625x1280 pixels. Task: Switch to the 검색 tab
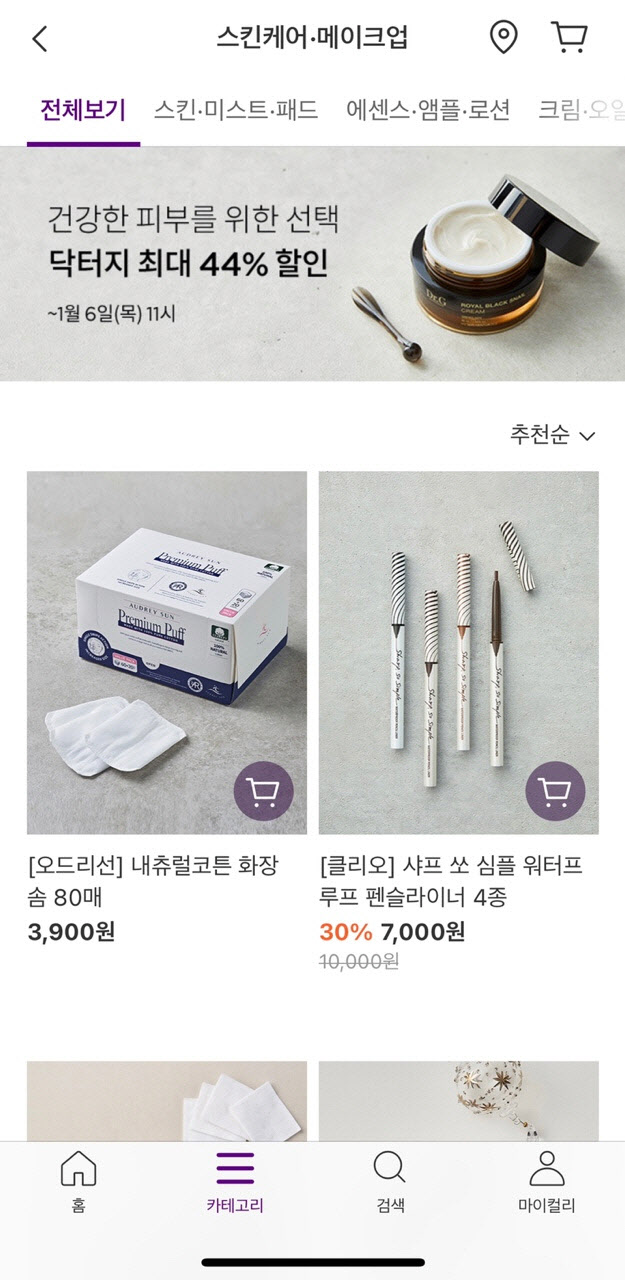click(x=390, y=1182)
